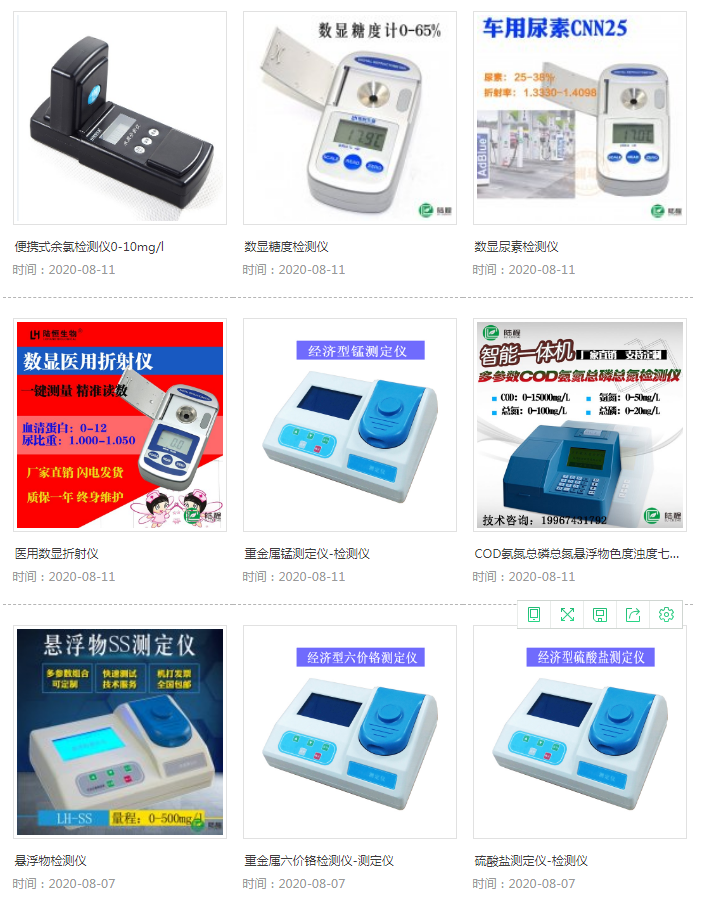Open the 重金属六价铬检测仪-测定仪 product card

pyautogui.click(x=350, y=732)
